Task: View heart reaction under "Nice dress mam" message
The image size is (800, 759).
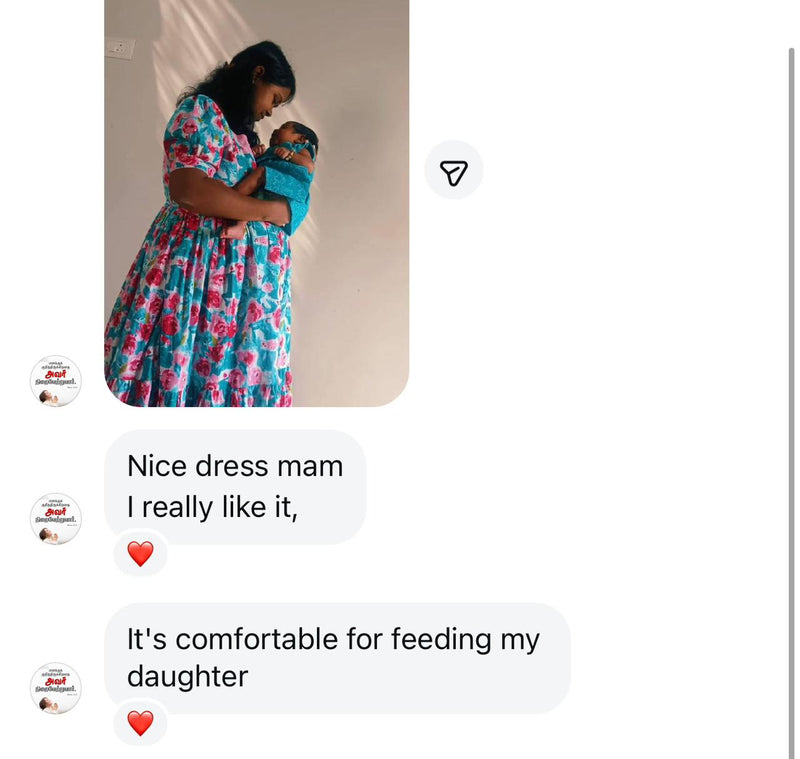Action: (140, 553)
